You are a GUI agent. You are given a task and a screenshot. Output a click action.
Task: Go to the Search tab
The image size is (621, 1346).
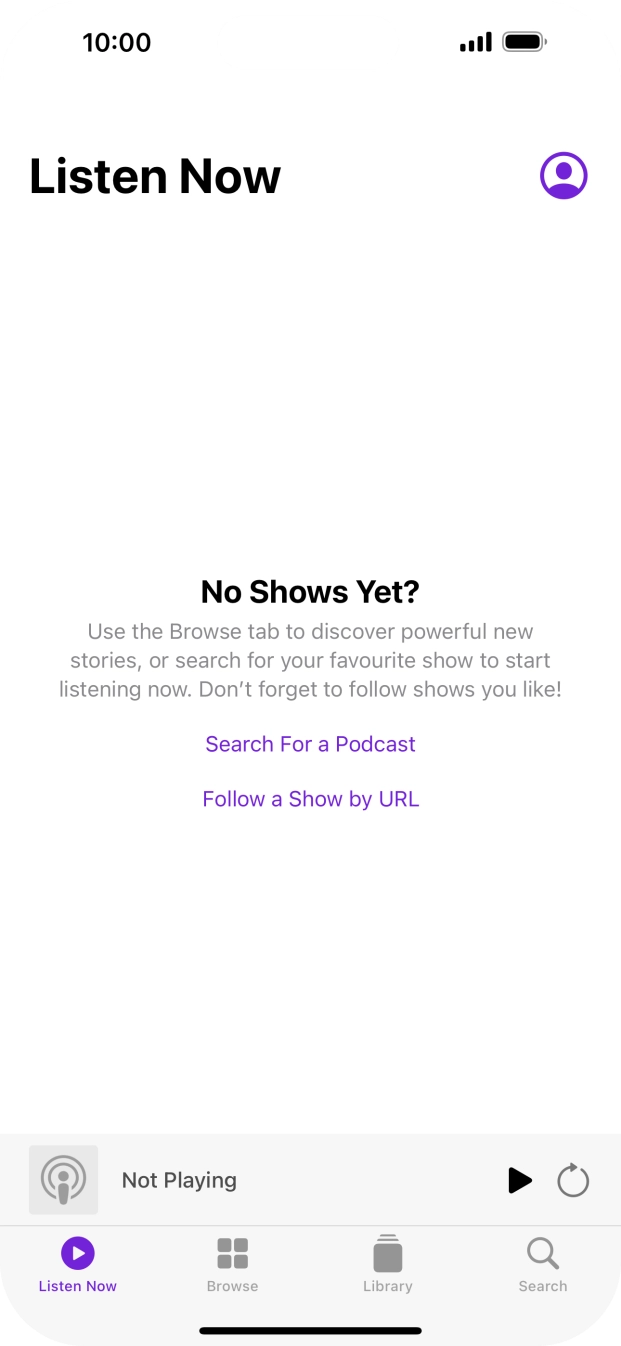coord(542,1265)
